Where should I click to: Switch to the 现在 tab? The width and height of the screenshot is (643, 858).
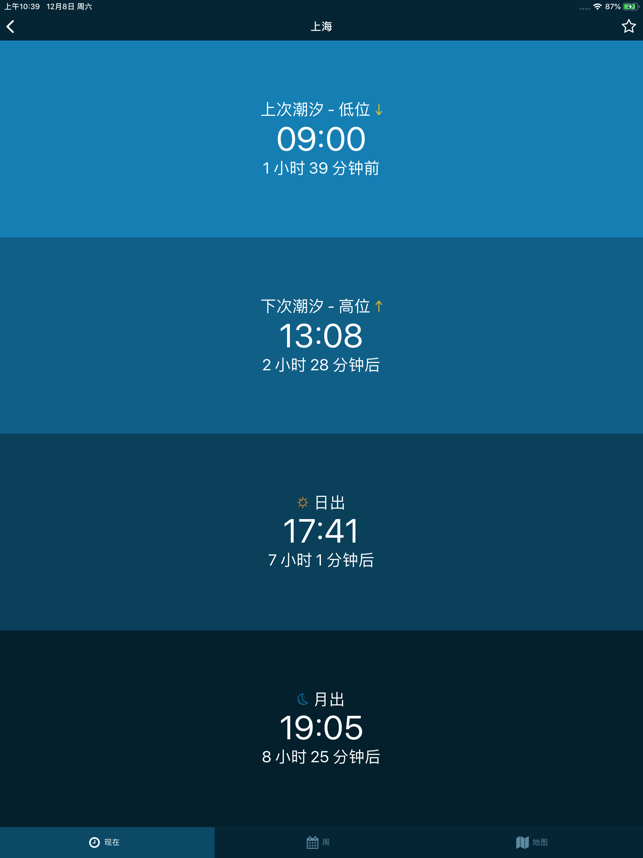(106, 842)
